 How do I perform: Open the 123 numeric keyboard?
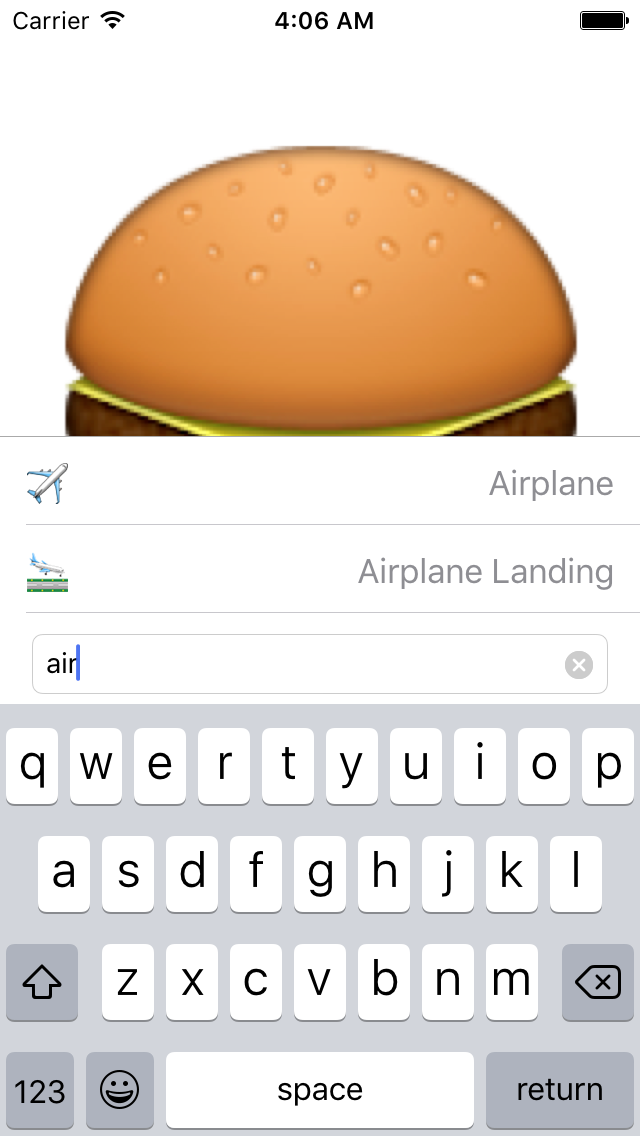point(40,1089)
